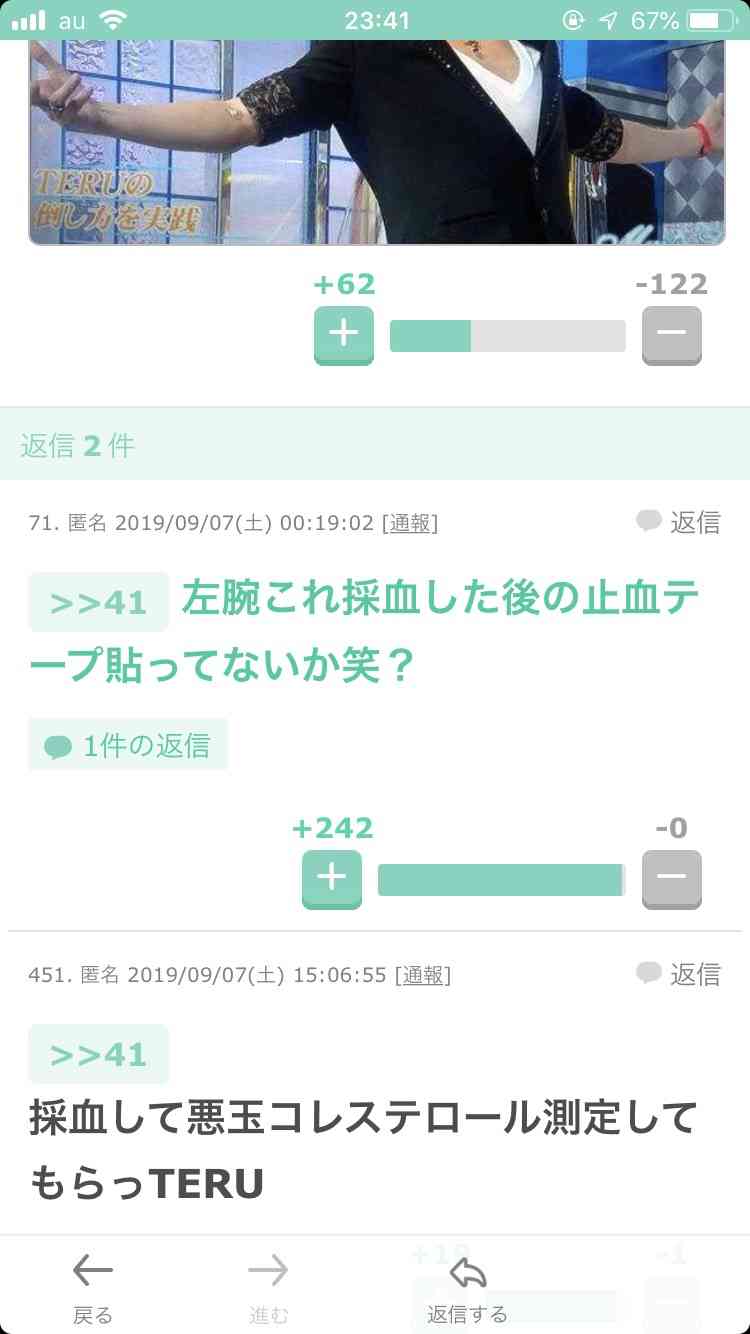This screenshot has width=750, height=1334.
Task: Open the TERU image at the top
Action: pos(376,140)
